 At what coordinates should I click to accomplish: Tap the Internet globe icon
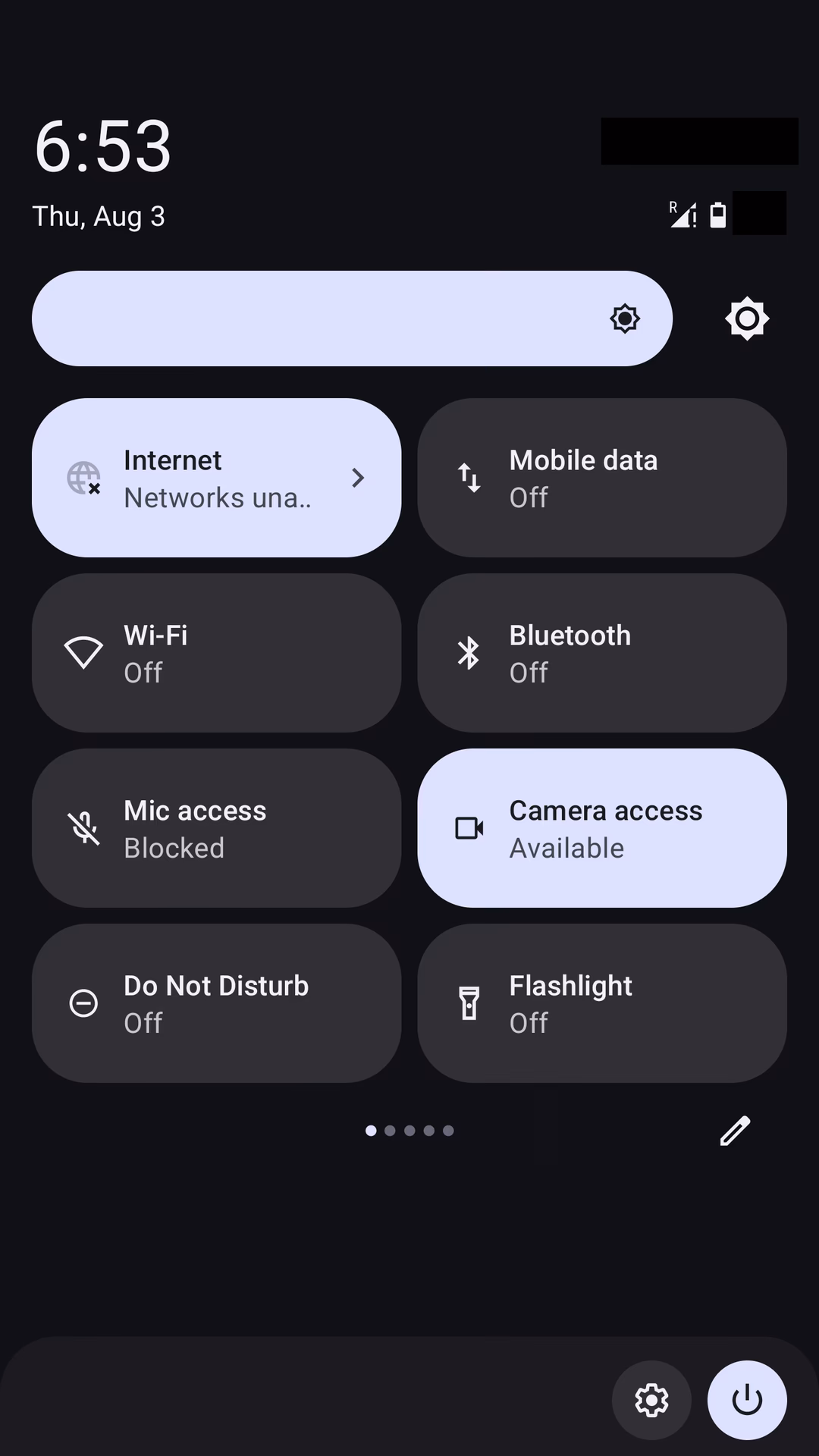pos(84,479)
